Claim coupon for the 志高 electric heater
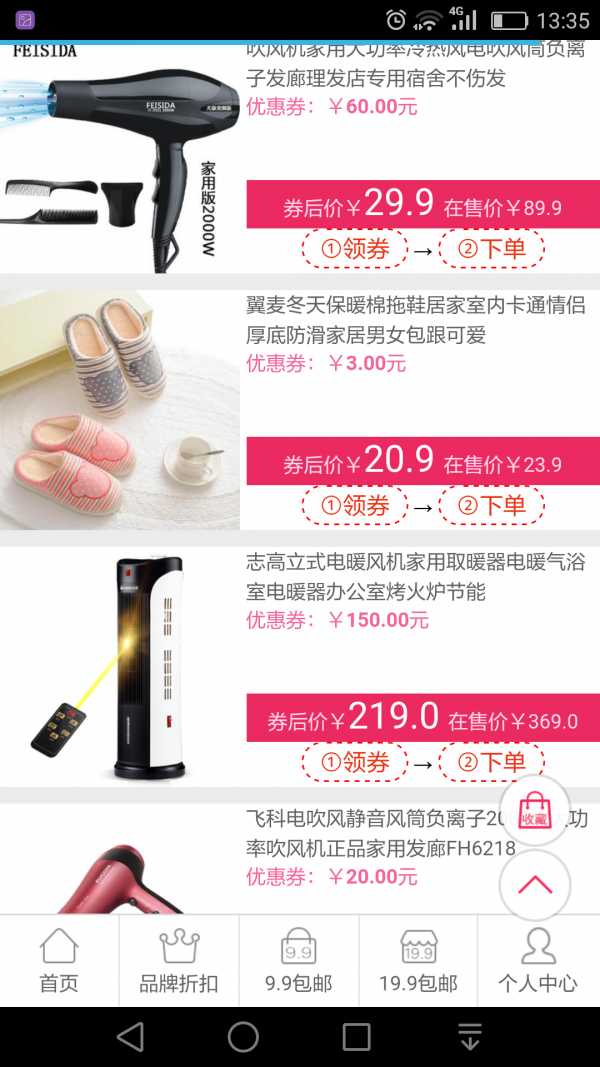Screen dimensions: 600x1067 [355, 763]
